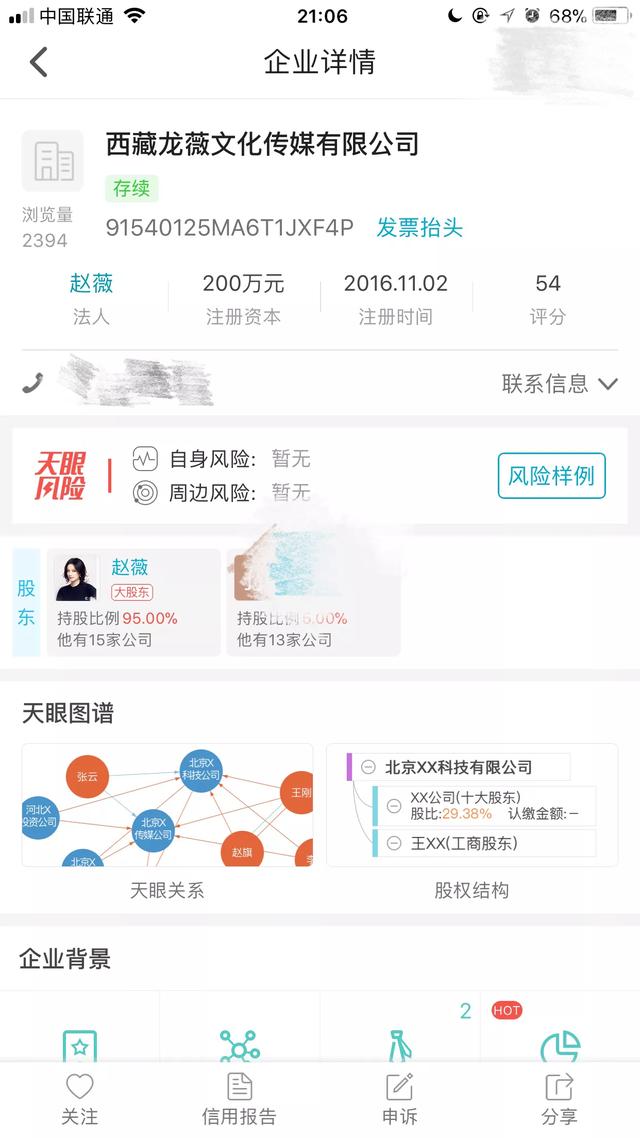Screen dimensions: 640x1138
Task: Go back from 企业详情 page
Action: pyautogui.click(x=39, y=62)
